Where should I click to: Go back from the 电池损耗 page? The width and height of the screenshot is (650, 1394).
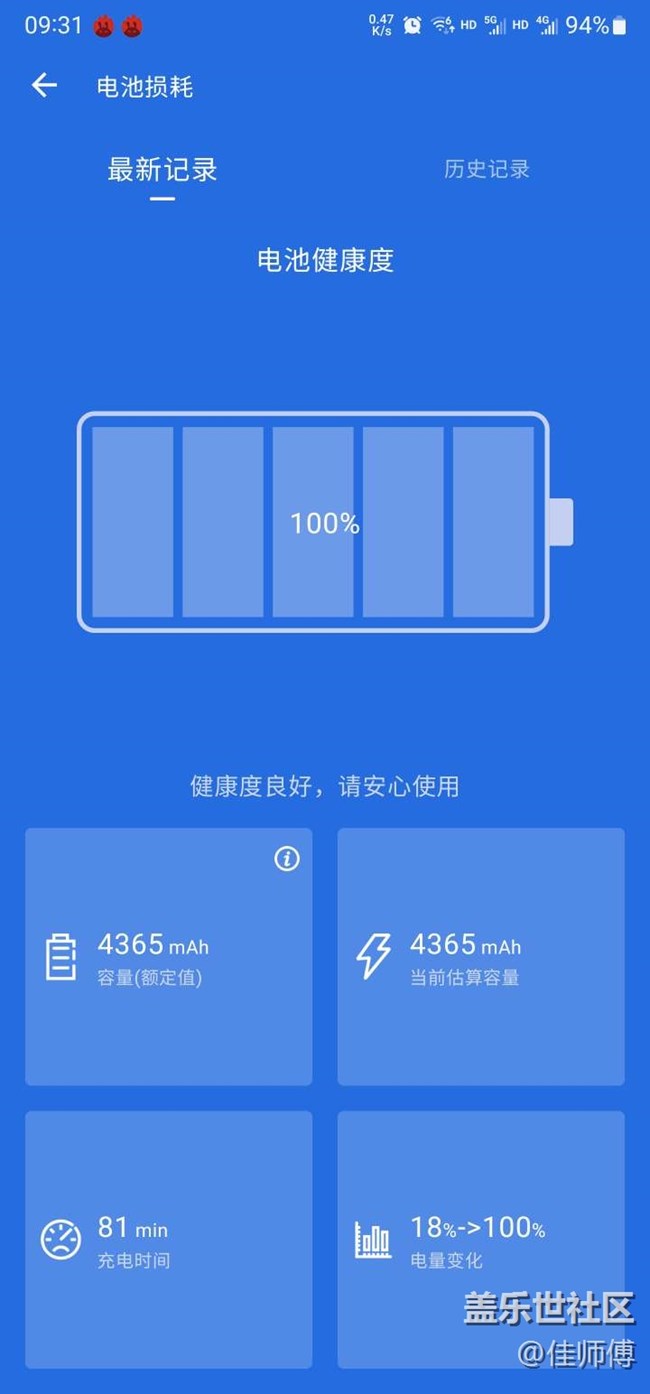(44, 86)
